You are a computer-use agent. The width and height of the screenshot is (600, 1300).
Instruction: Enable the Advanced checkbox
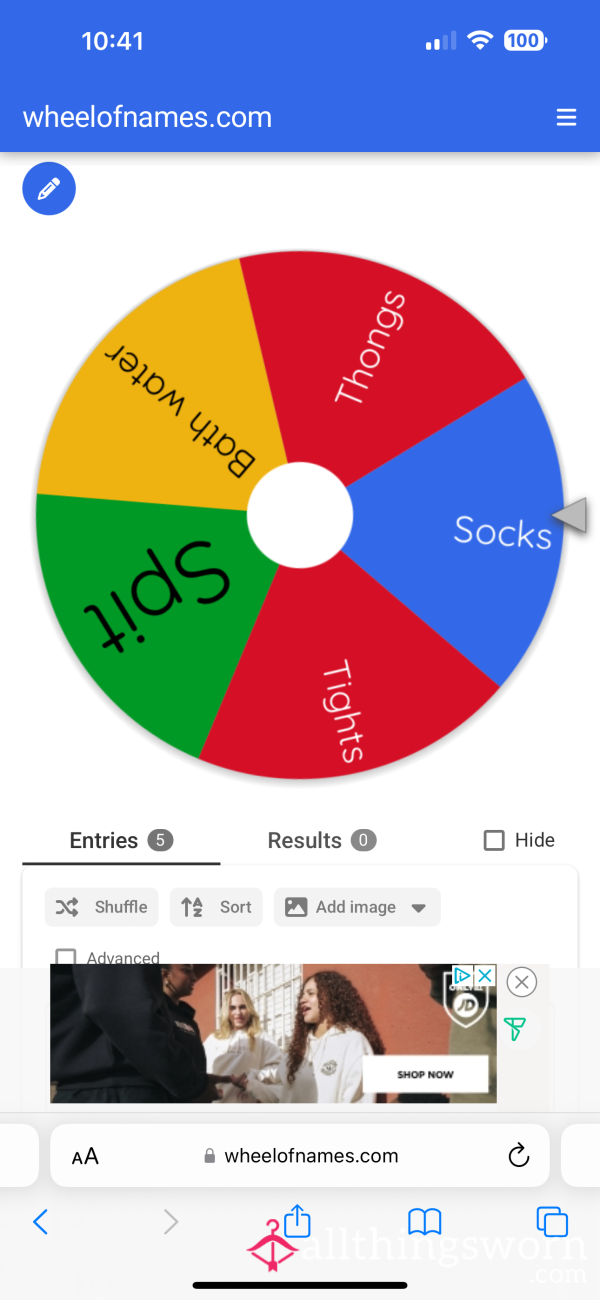[x=66, y=958]
